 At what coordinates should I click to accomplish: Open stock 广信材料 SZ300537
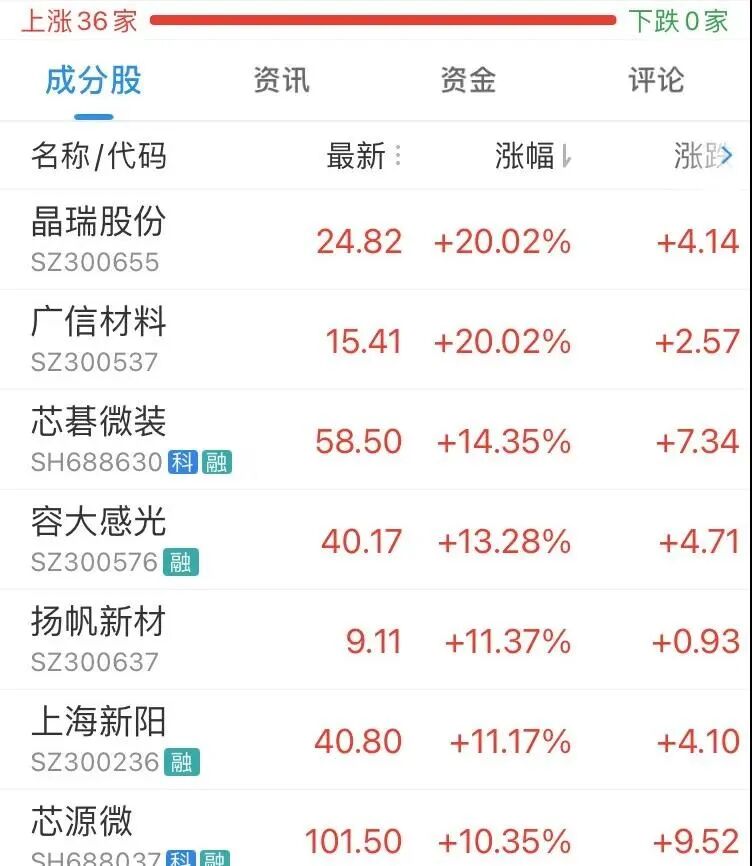click(x=376, y=340)
